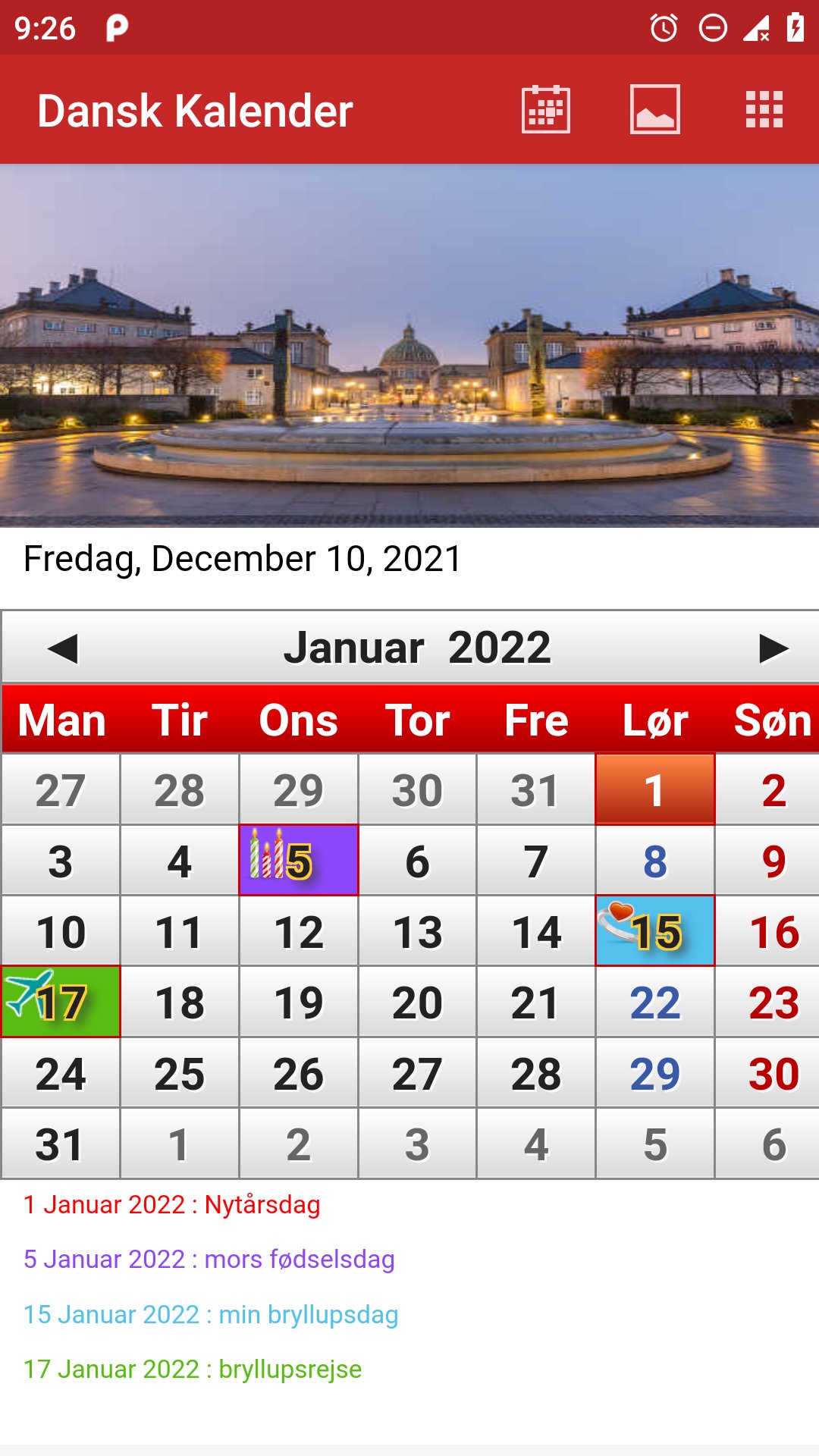Open the bryllupsrejse event entry
Screen dimensions: 819x1456
192,1370
